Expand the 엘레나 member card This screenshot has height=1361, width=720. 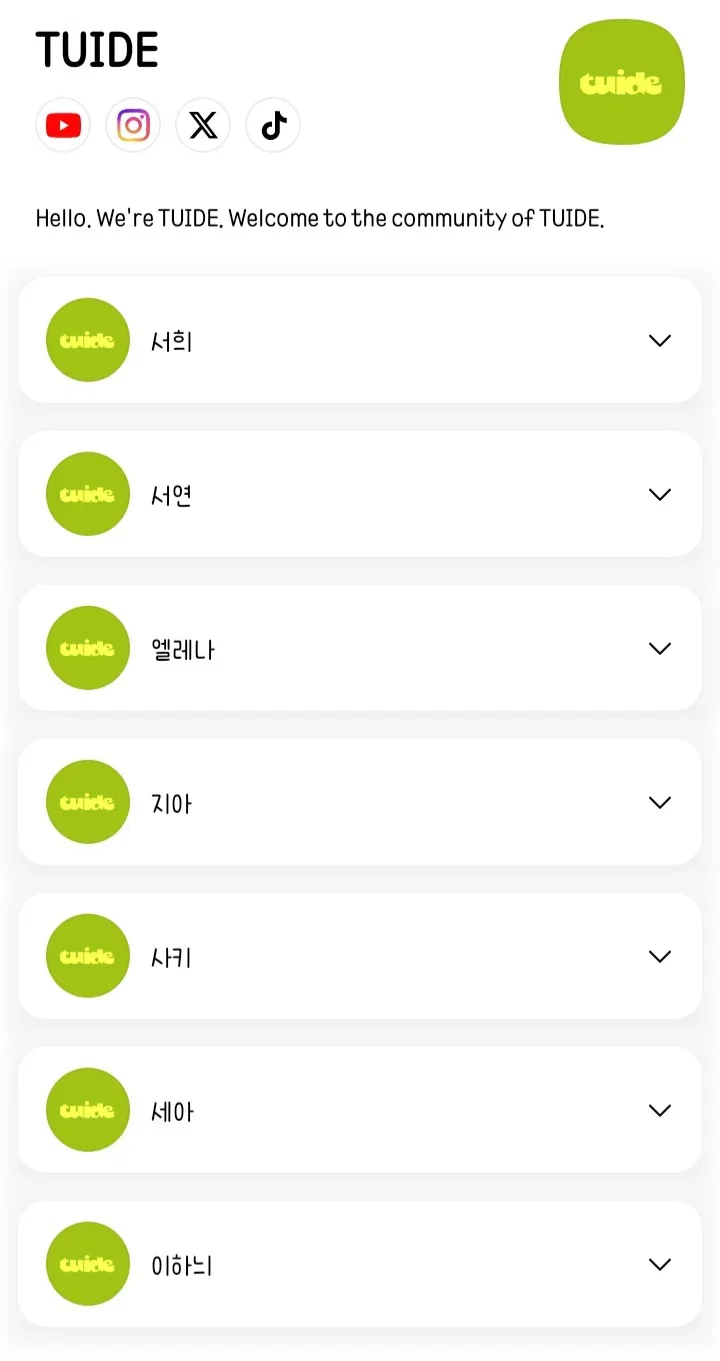(x=360, y=648)
